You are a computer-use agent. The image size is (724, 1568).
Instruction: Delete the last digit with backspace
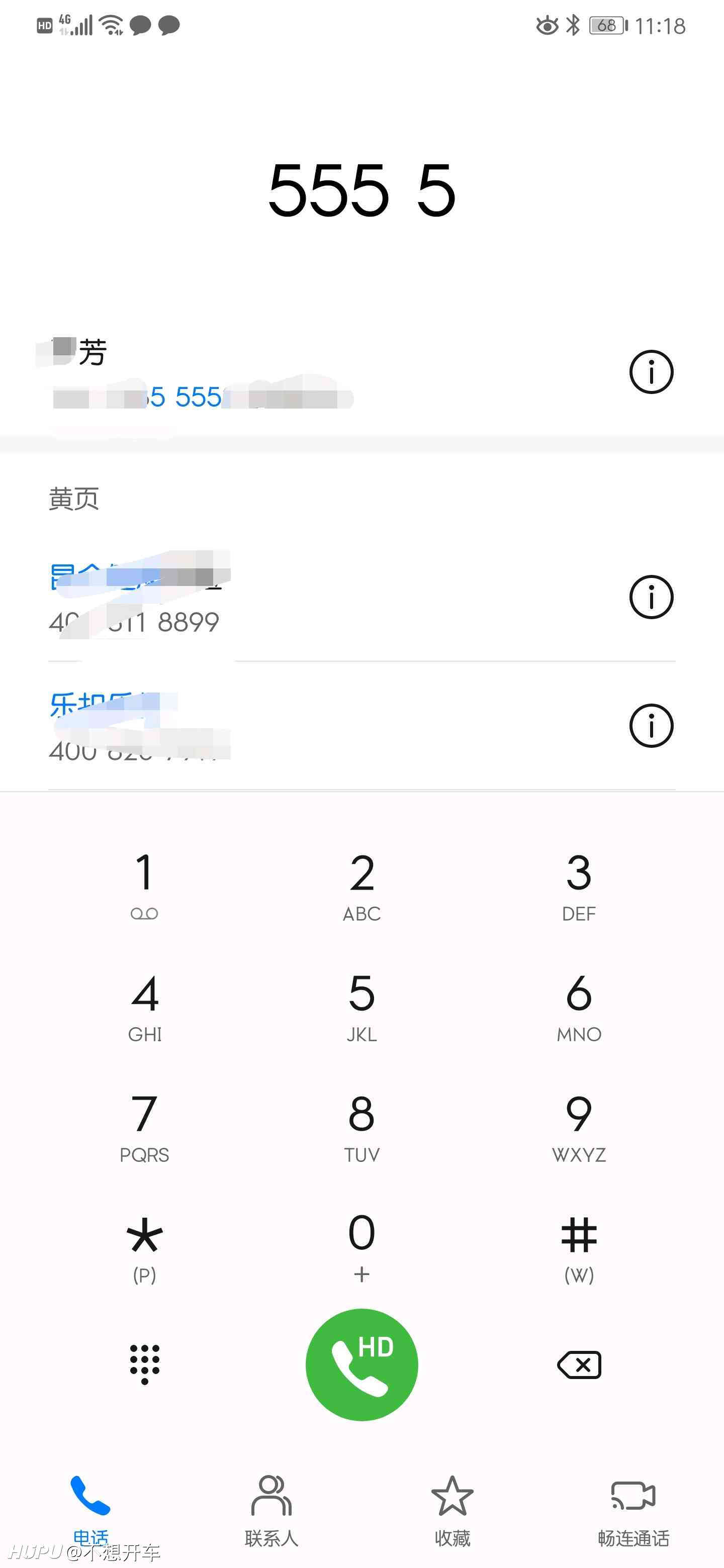click(x=579, y=1365)
